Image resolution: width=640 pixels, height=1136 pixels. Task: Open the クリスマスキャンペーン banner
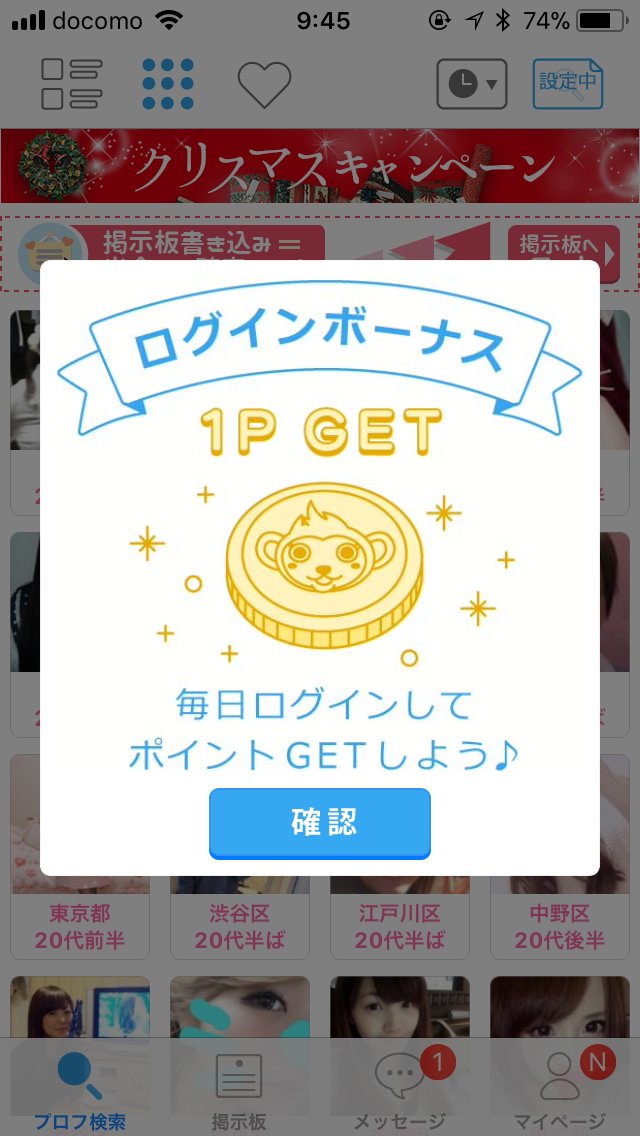(320, 166)
